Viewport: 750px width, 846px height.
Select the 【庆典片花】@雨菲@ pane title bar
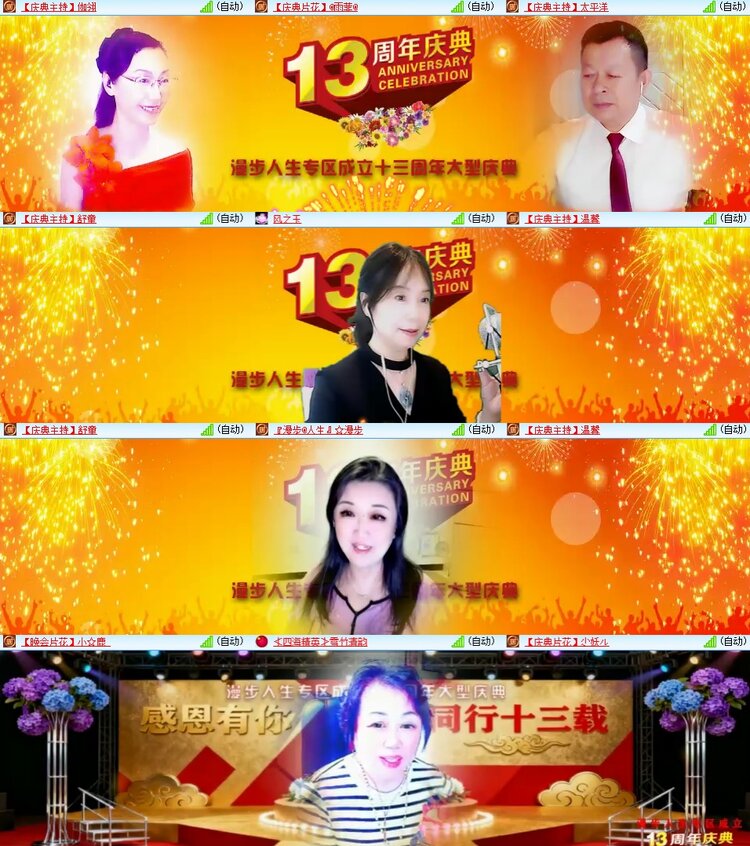[x=315, y=8]
